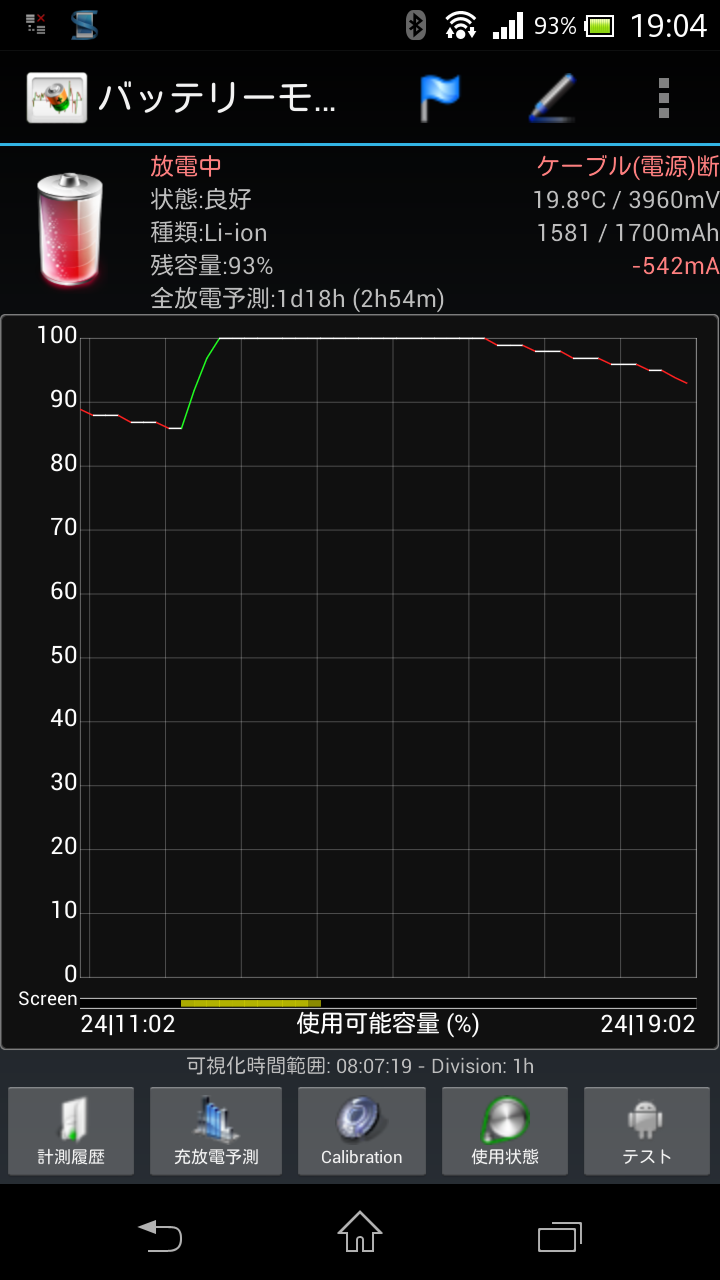The image size is (720, 1280).
Task: Open the recent apps view
Action: [x=560, y=1236]
